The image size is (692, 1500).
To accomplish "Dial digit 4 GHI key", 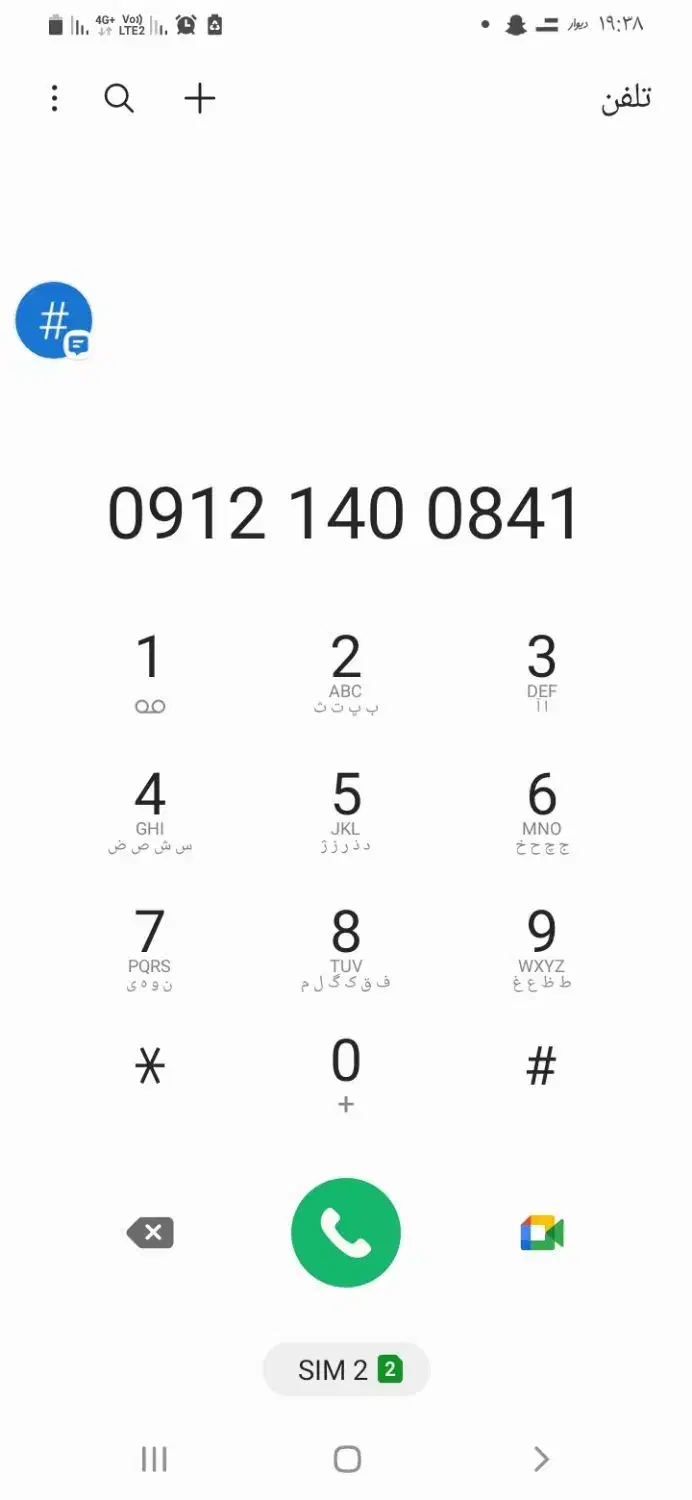I will coord(149,810).
